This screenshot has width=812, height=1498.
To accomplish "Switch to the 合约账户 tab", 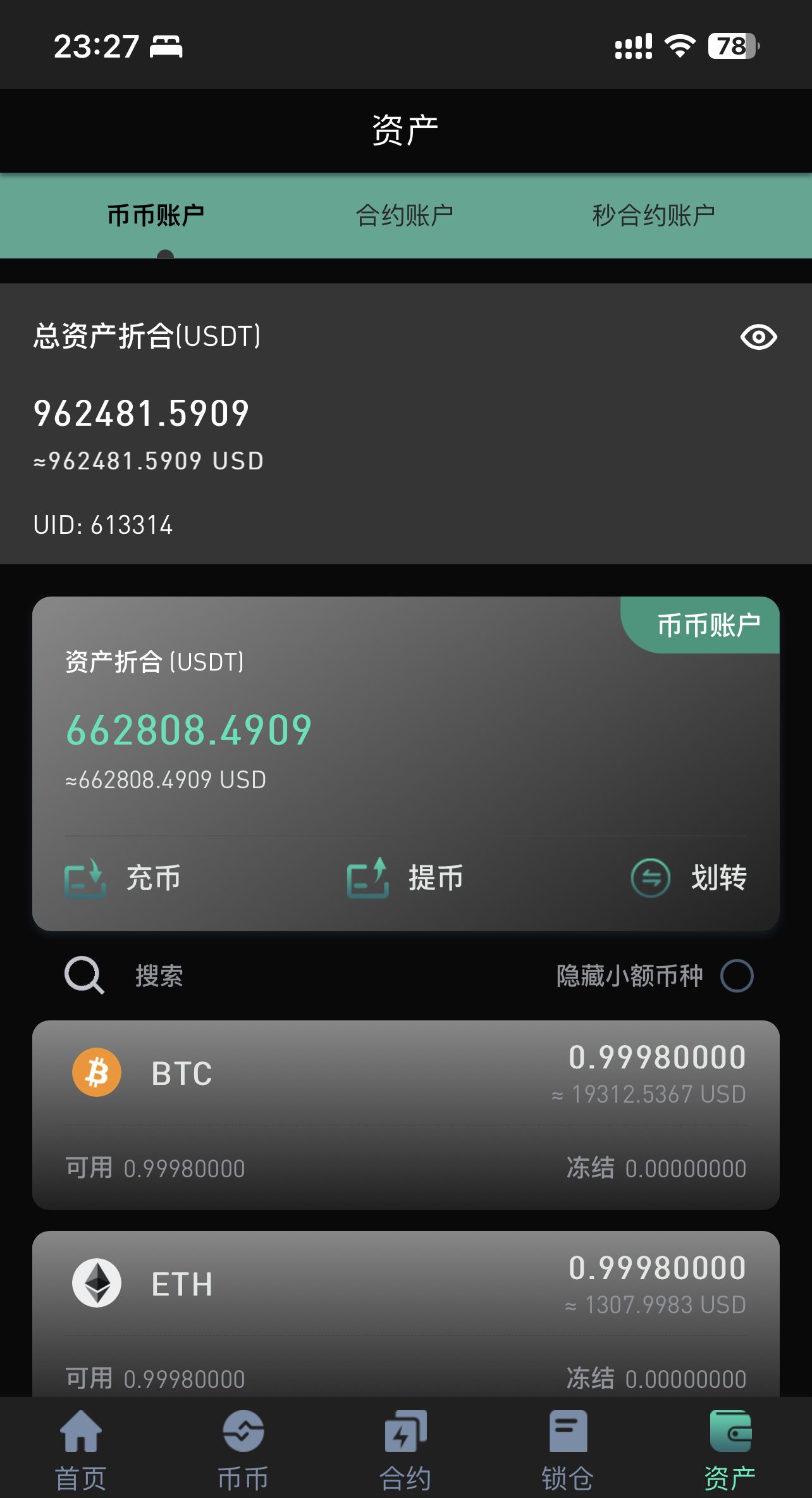I will pos(405,216).
